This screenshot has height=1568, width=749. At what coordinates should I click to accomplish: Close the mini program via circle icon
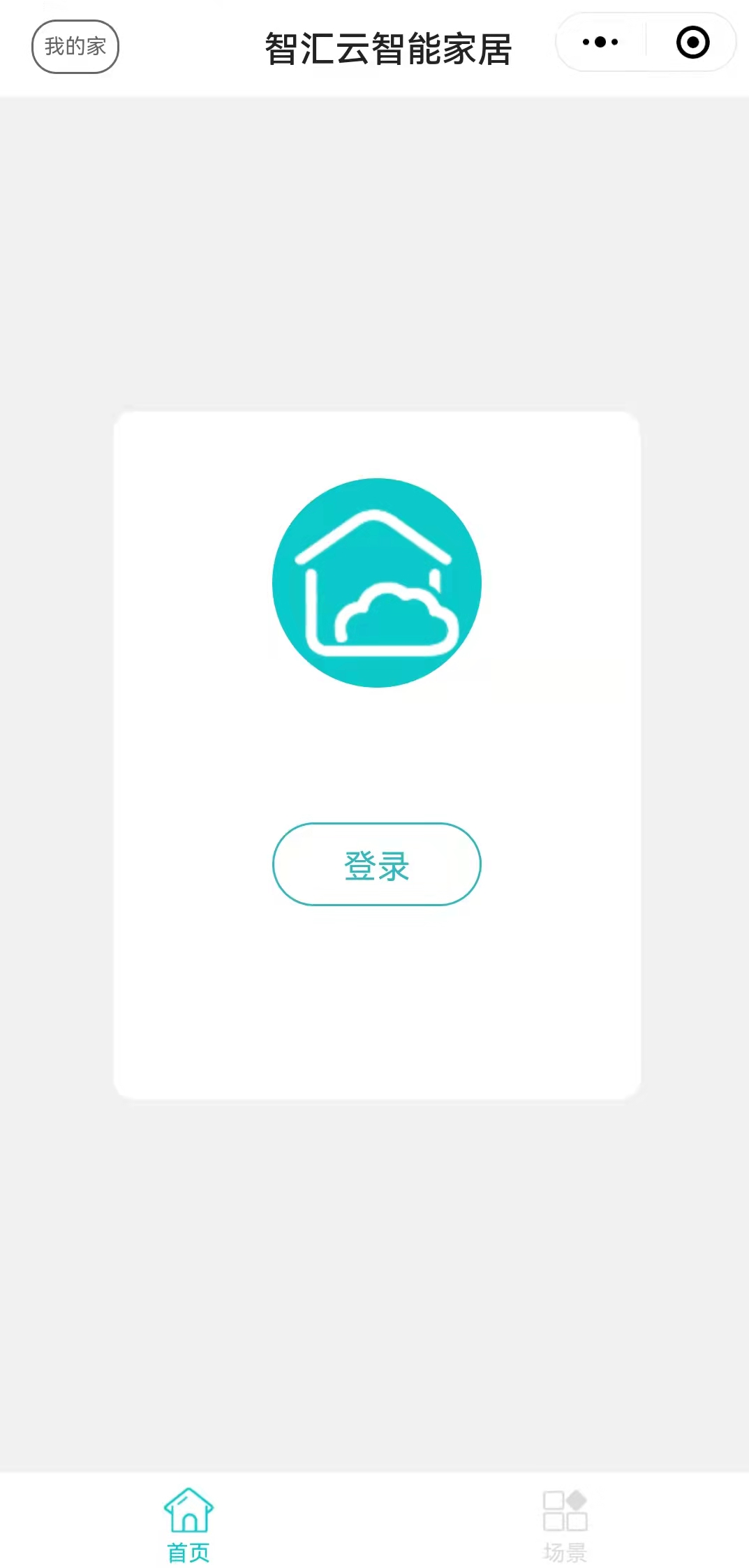(692, 43)
